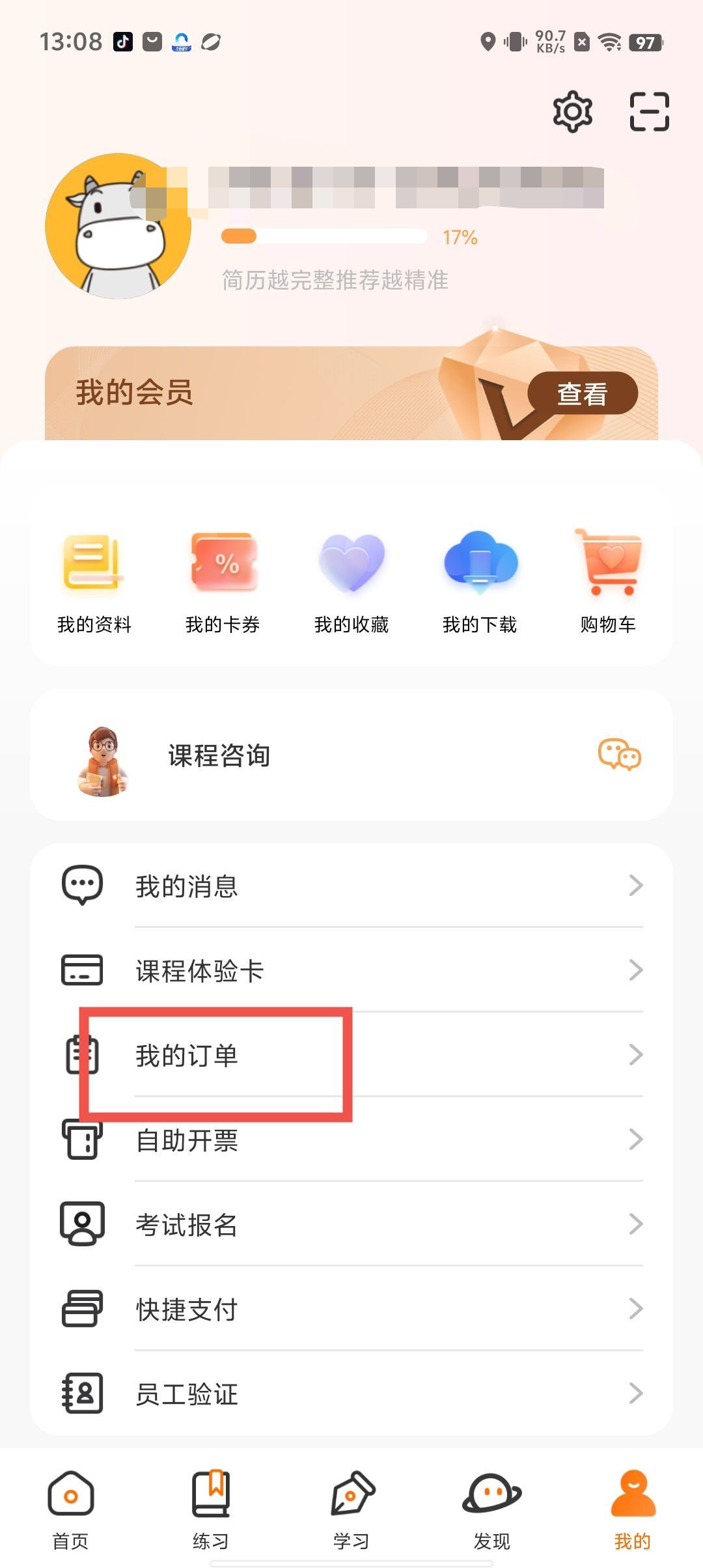Screen dimensions: 703x1568
Task: Tap 查看 on the 我的会员 banner
Action: coord(582,393)
